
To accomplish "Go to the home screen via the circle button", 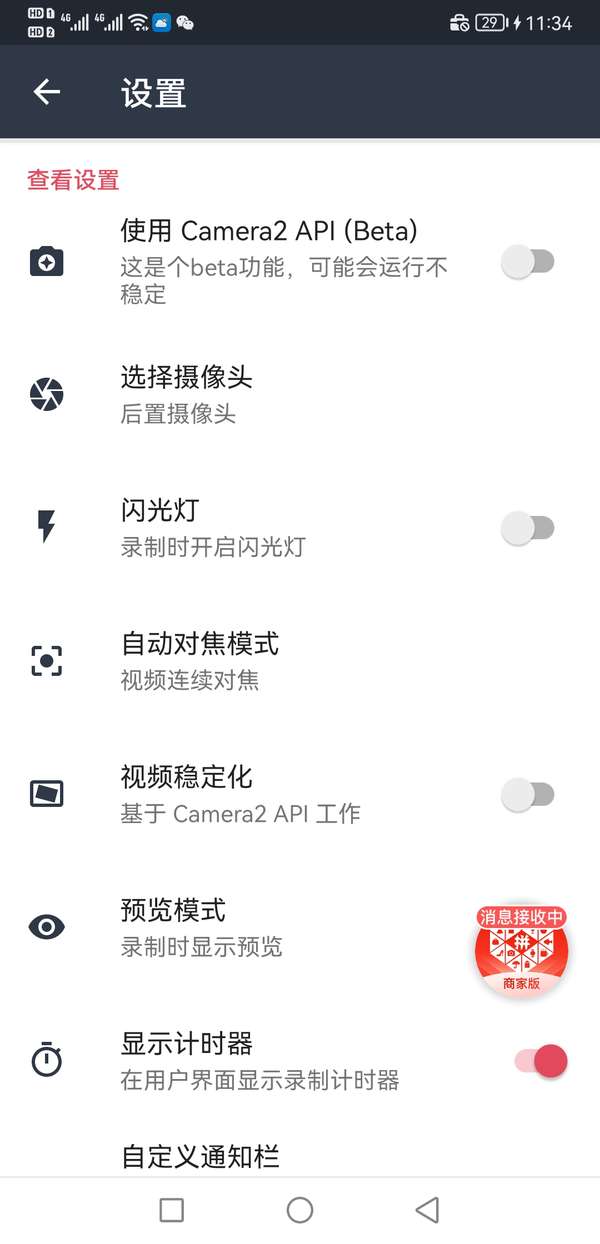I will 300,1210.
